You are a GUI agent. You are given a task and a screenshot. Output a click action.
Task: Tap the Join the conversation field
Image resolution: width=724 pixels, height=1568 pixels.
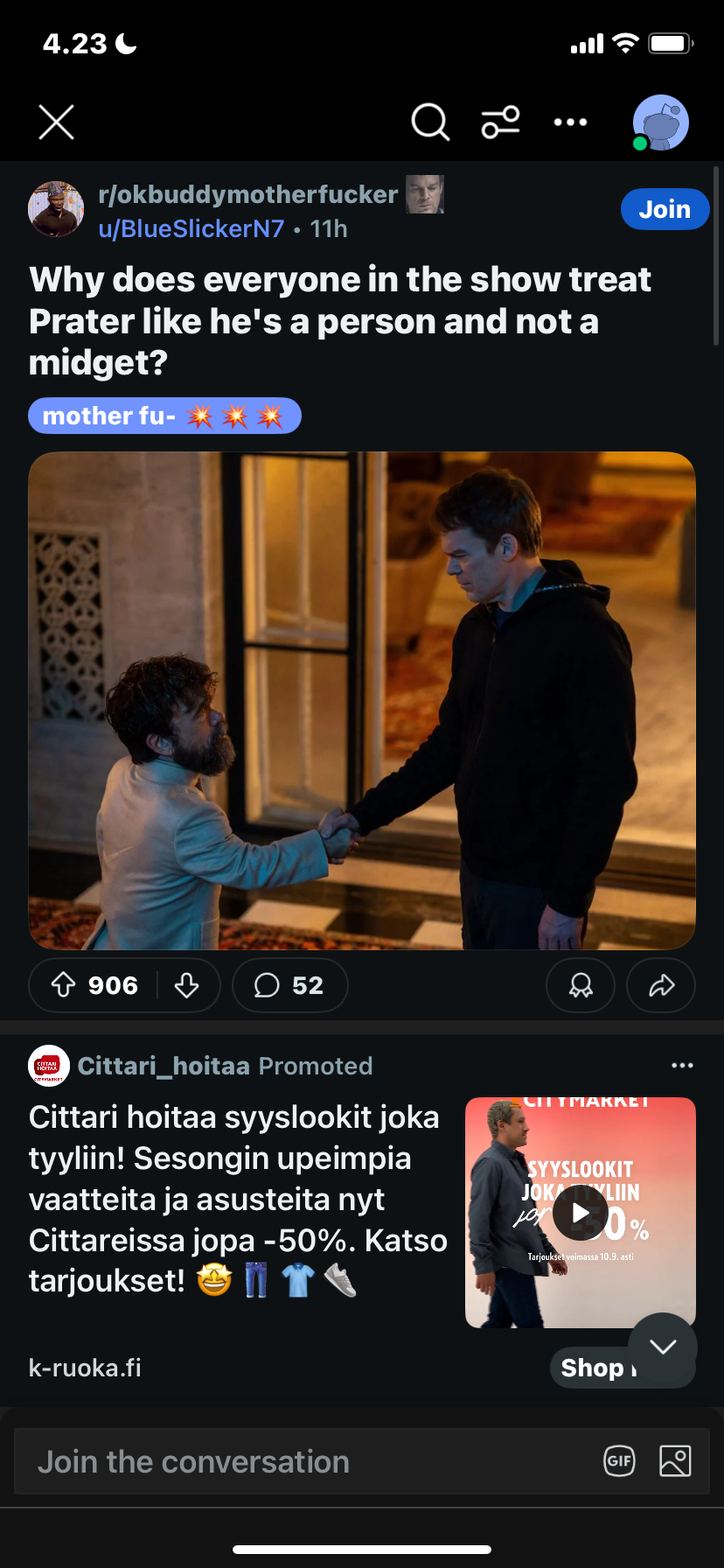coord(306,1462)
